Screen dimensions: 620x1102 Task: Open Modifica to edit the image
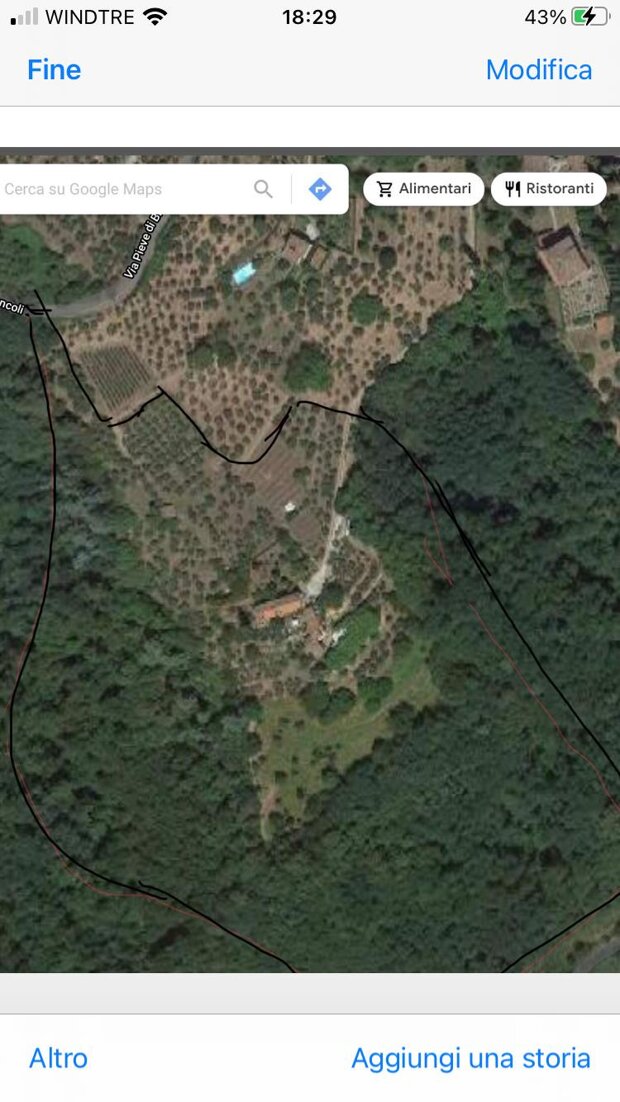tap(538, 70)
